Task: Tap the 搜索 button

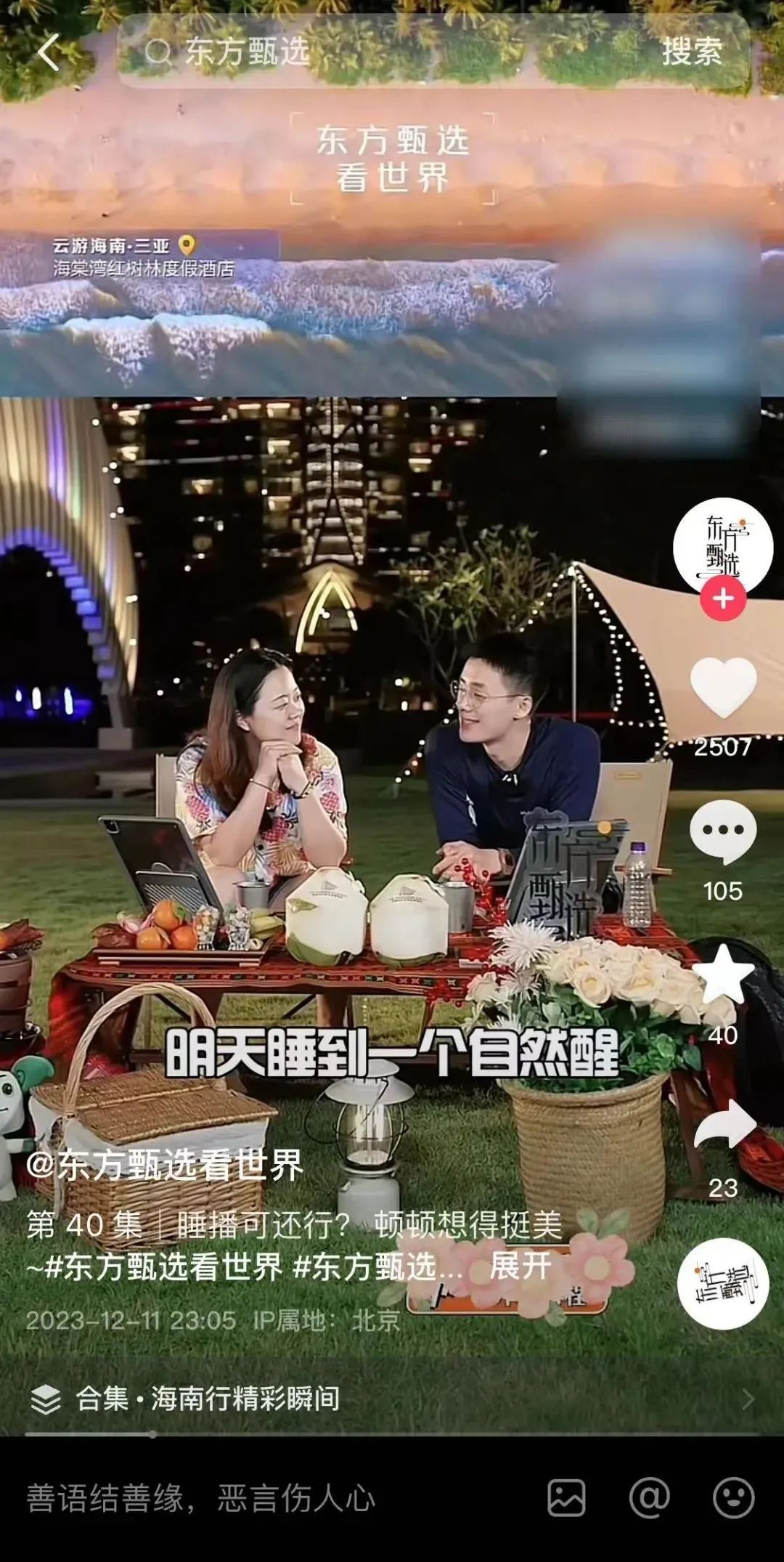Action: [x=691, y=52]
